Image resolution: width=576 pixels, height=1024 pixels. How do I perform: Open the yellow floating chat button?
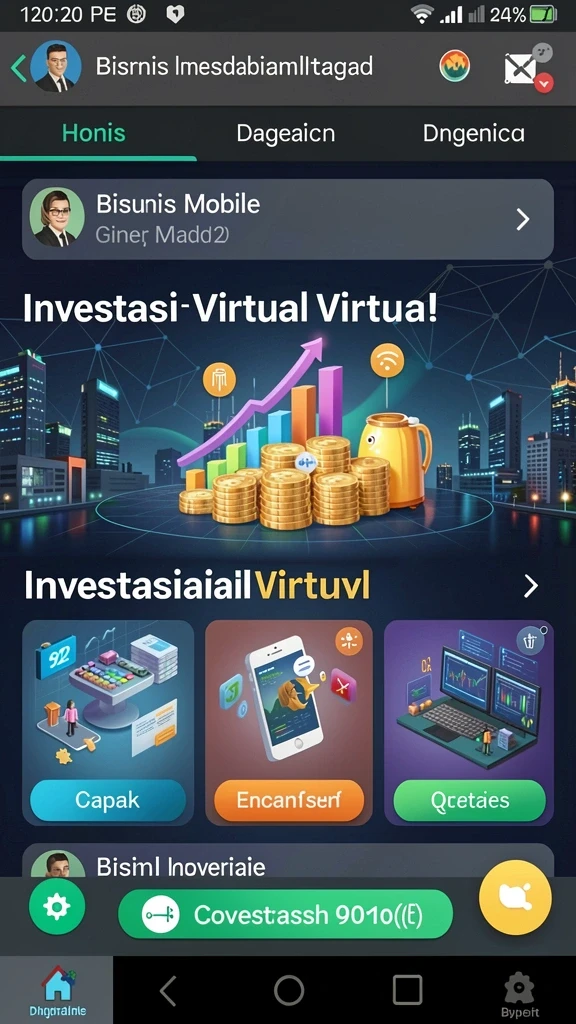(515, 897)
